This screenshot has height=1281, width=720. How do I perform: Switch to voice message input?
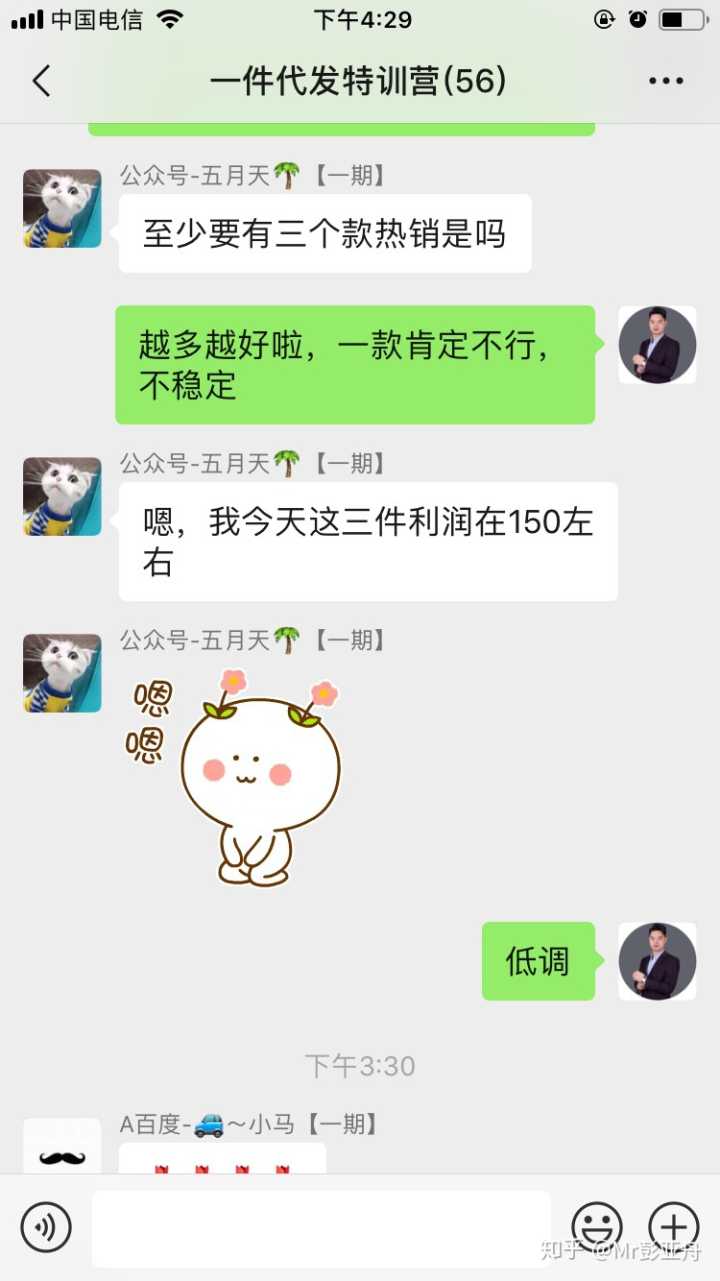(x=46, y=1227)
